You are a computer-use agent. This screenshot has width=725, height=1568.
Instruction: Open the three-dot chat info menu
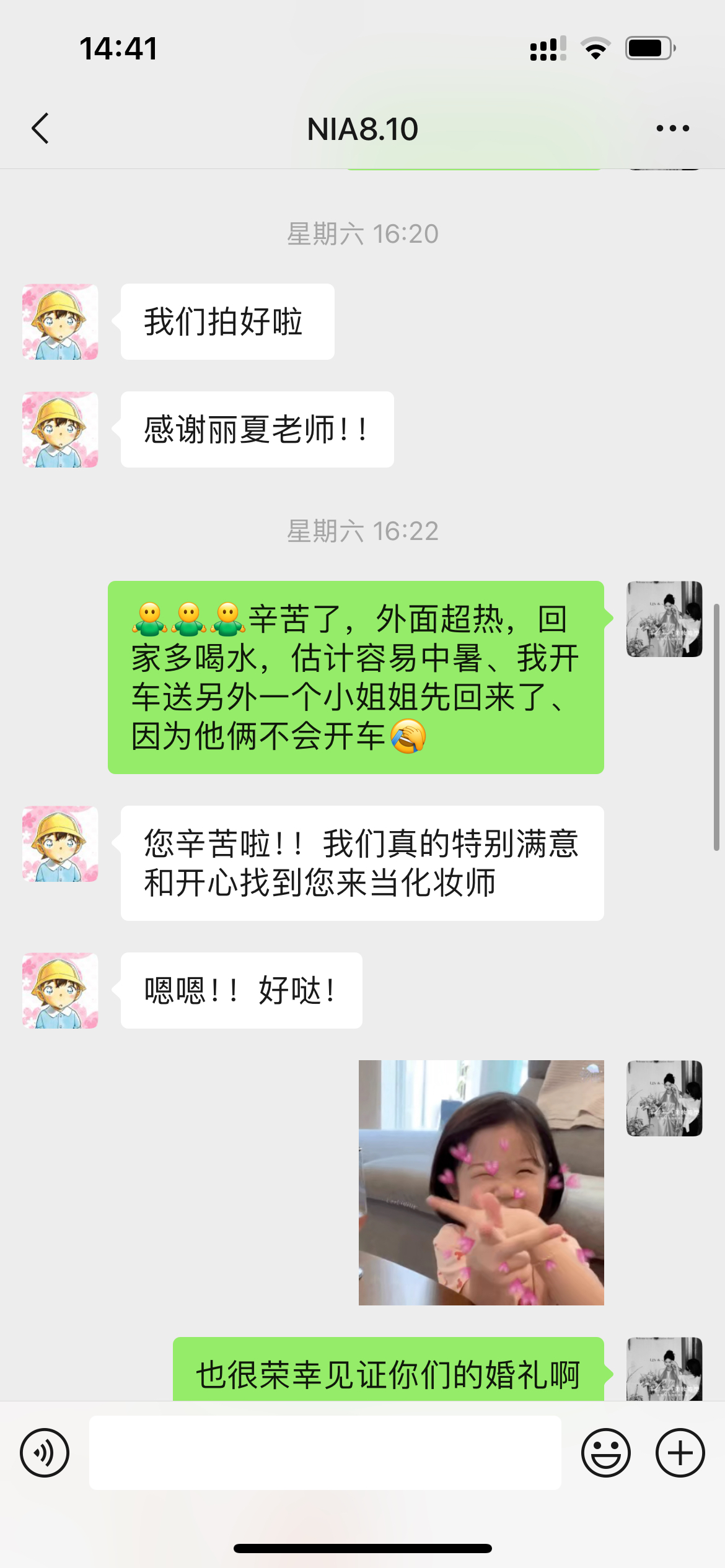(672, 129)
